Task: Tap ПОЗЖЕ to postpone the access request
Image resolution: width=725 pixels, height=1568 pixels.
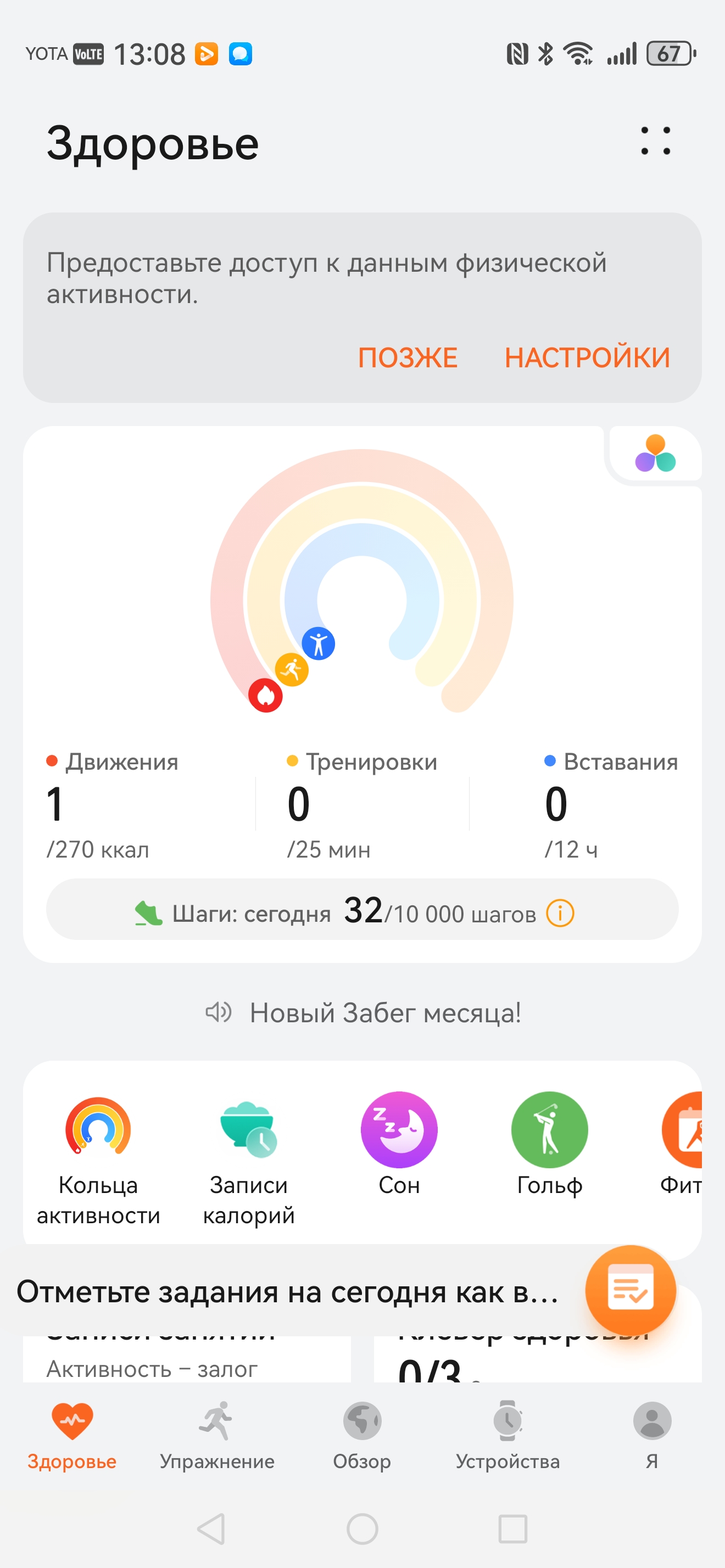Action: tap(407, 357)
